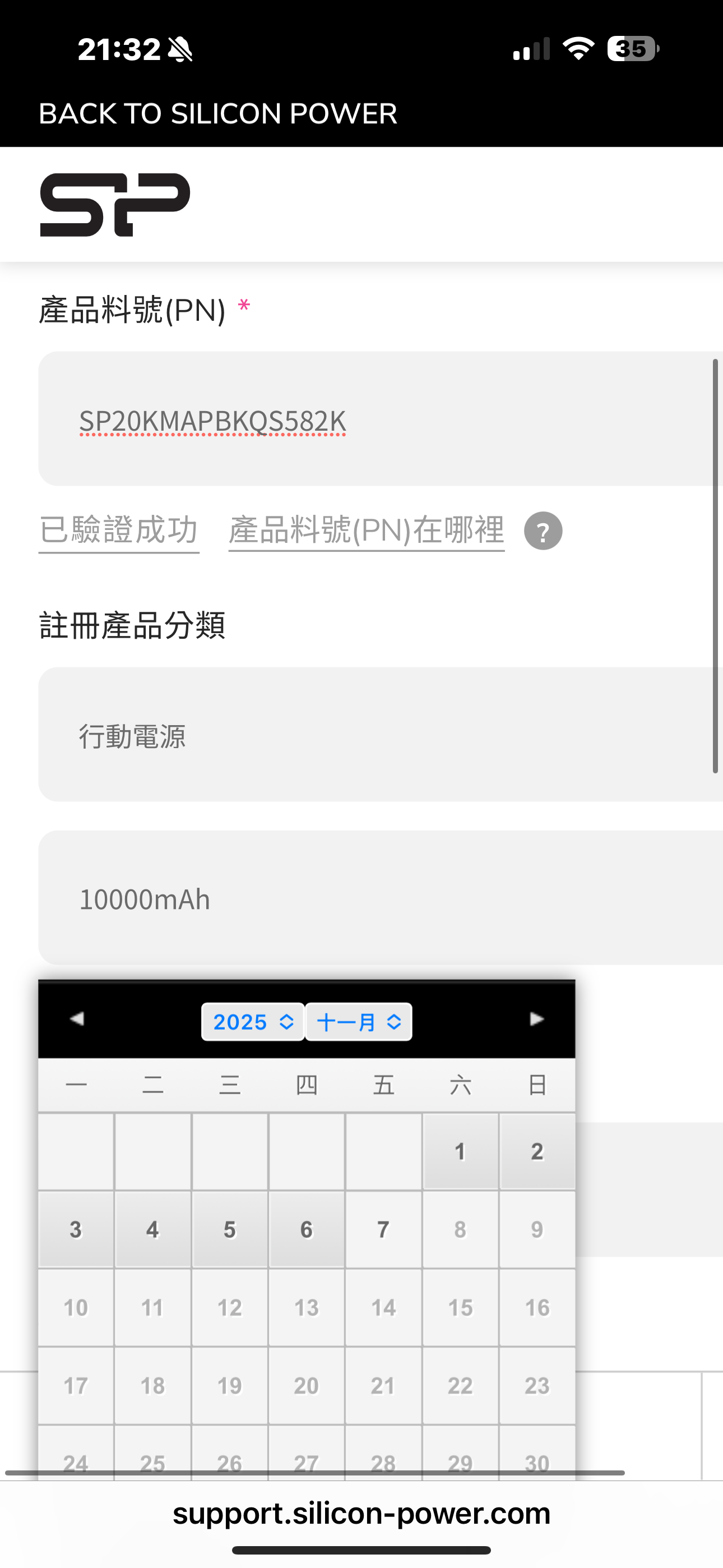This screenshot has height=1568, width=723.
Task: Go to the previous month in the calendar
Action: click(77, 1019)
